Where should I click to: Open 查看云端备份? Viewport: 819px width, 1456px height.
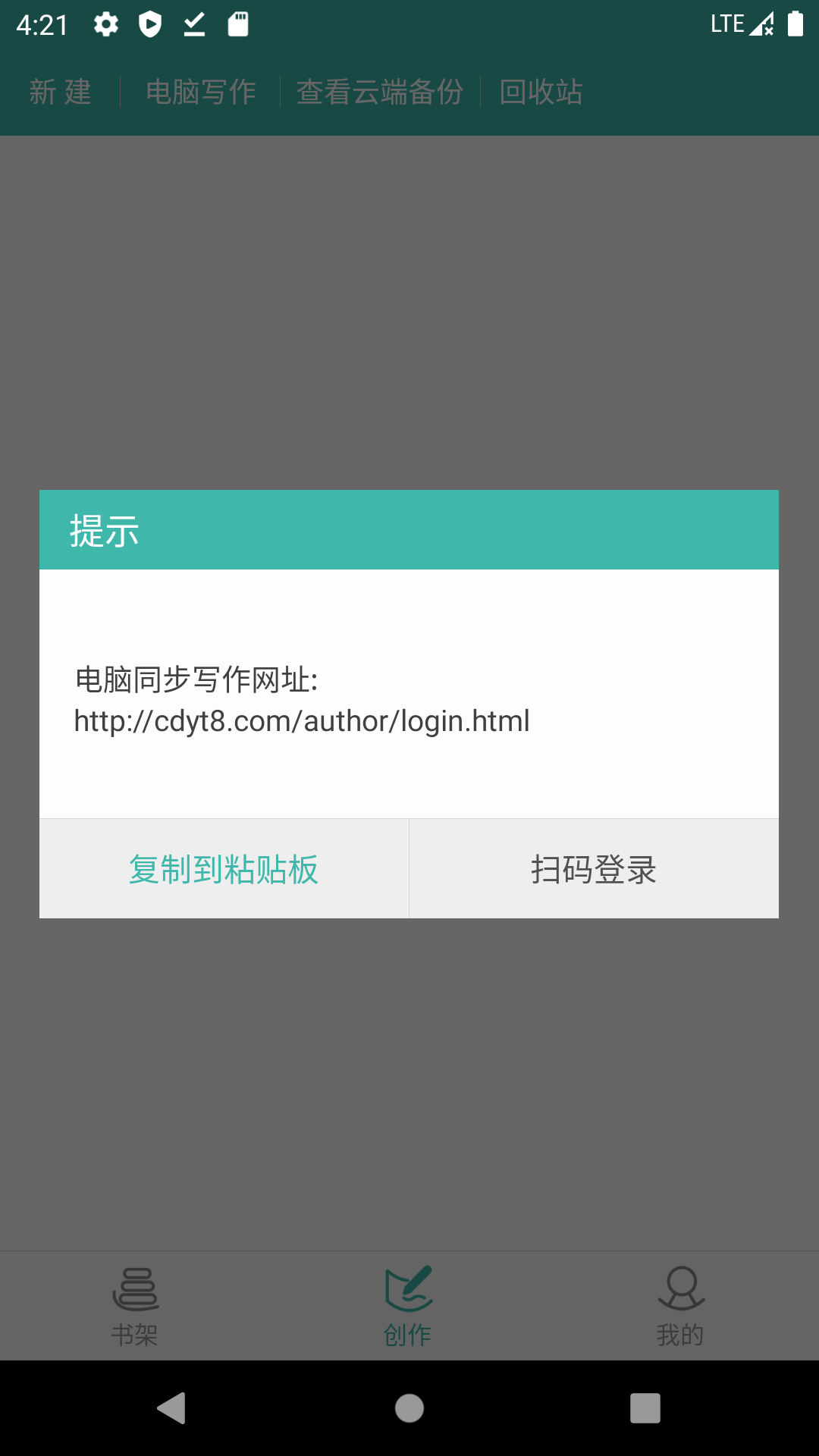[380, 93]
